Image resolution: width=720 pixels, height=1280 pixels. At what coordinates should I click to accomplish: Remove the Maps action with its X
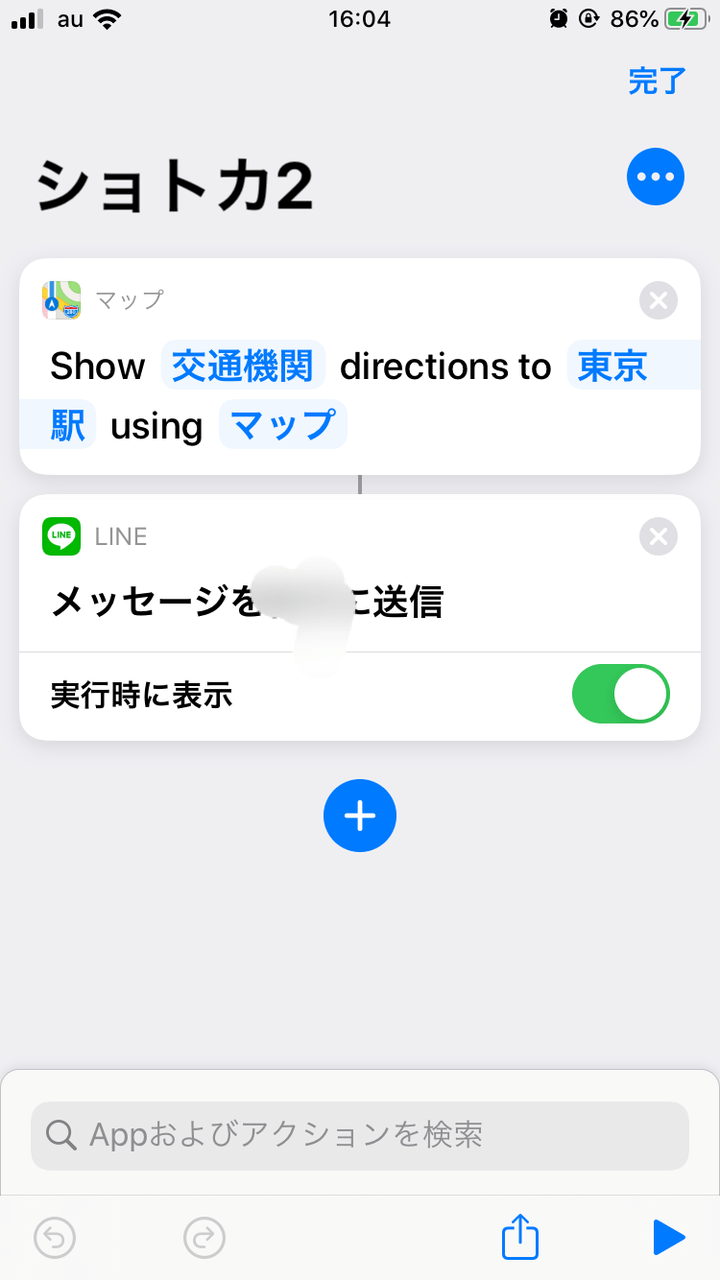(x=658, y=300)
